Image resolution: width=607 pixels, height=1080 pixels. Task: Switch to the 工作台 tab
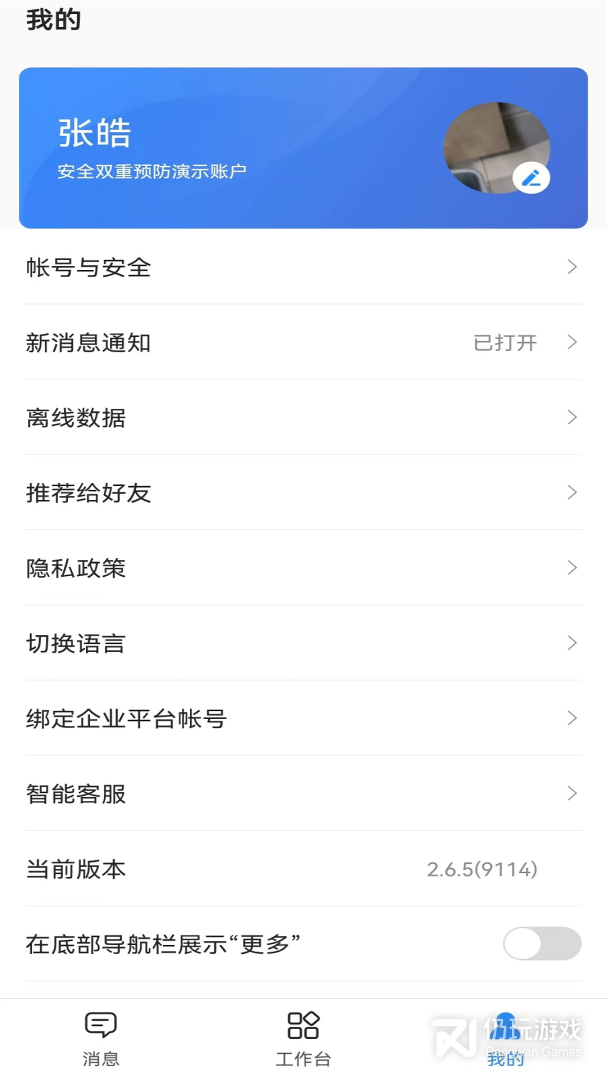coord(303,1039)
